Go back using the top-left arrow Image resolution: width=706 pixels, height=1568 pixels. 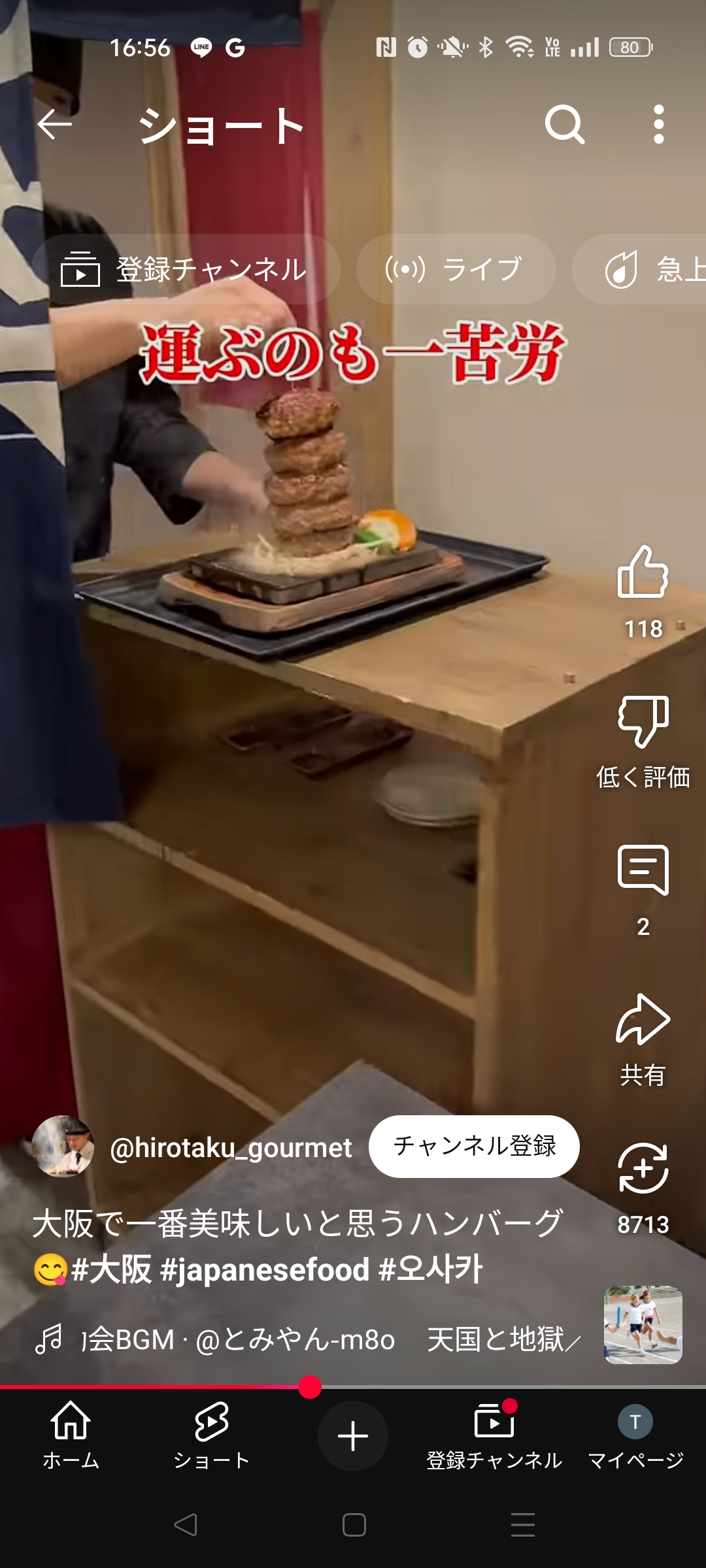coord(55,124)
